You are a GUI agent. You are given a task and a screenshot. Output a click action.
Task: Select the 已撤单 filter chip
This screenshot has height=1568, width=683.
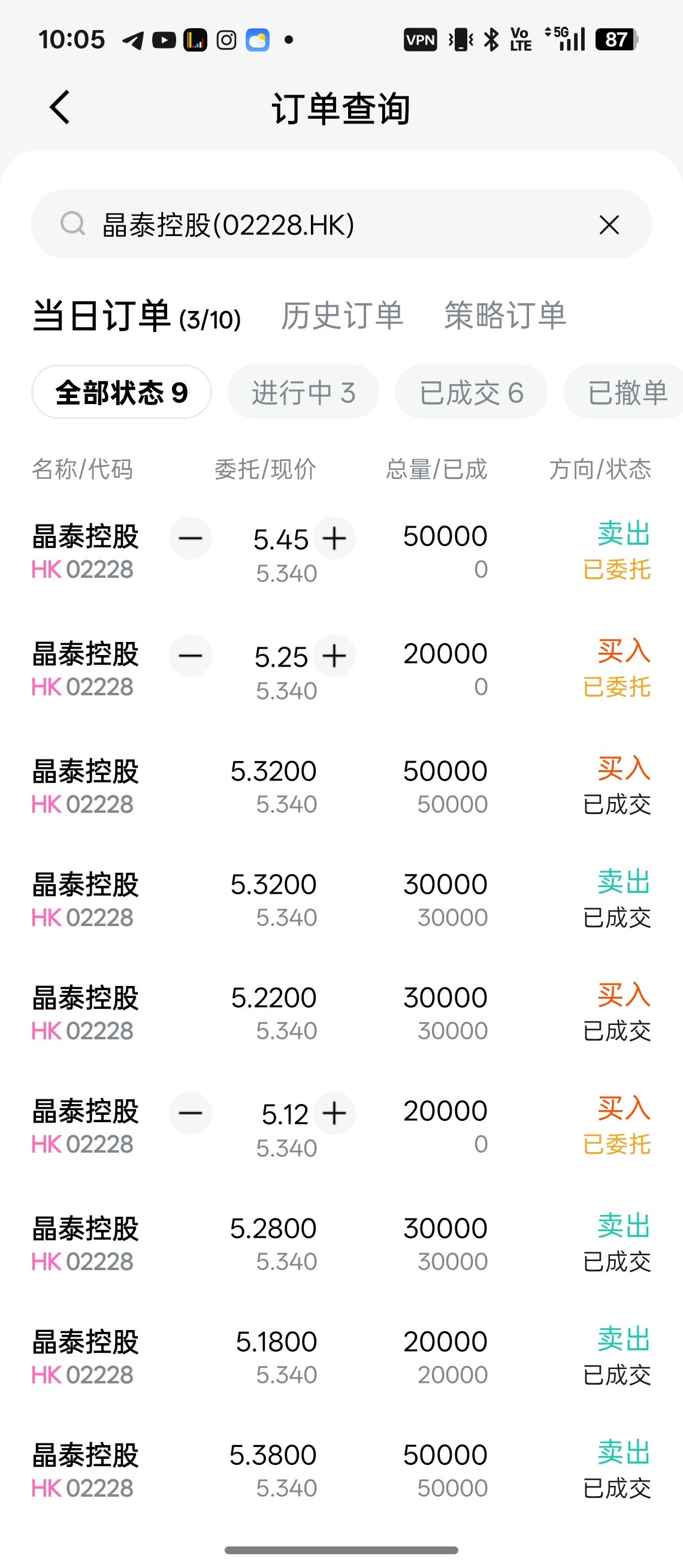[627, 393]
